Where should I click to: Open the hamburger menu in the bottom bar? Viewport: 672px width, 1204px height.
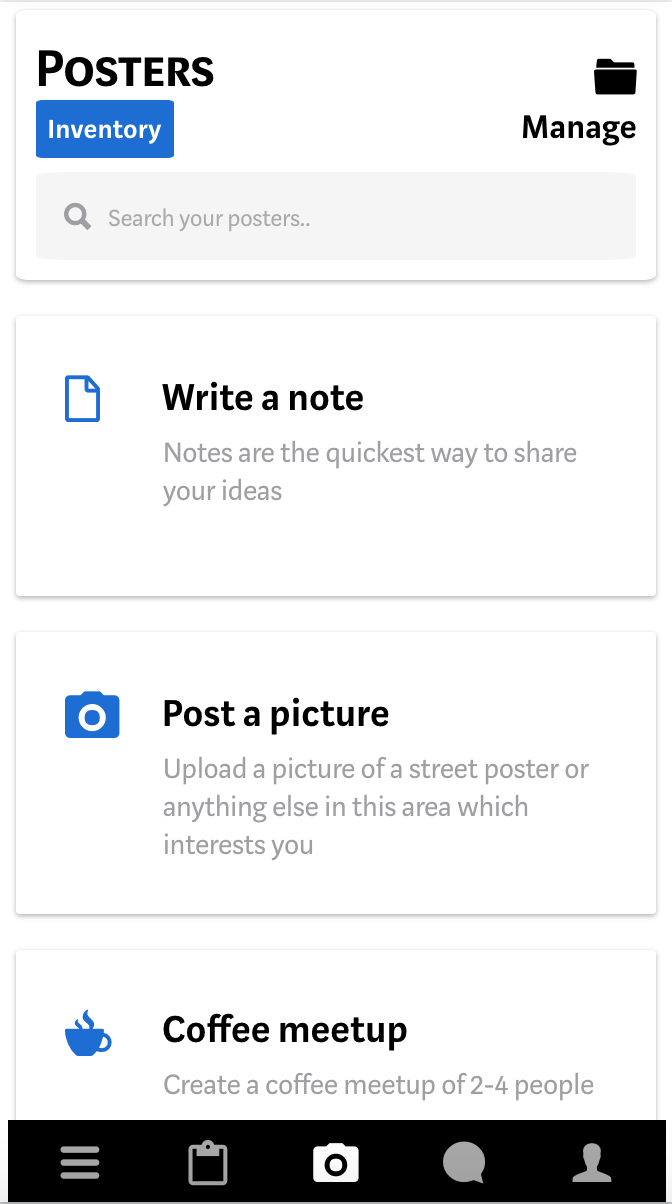pyautogui.click(x=80, y=1163)
